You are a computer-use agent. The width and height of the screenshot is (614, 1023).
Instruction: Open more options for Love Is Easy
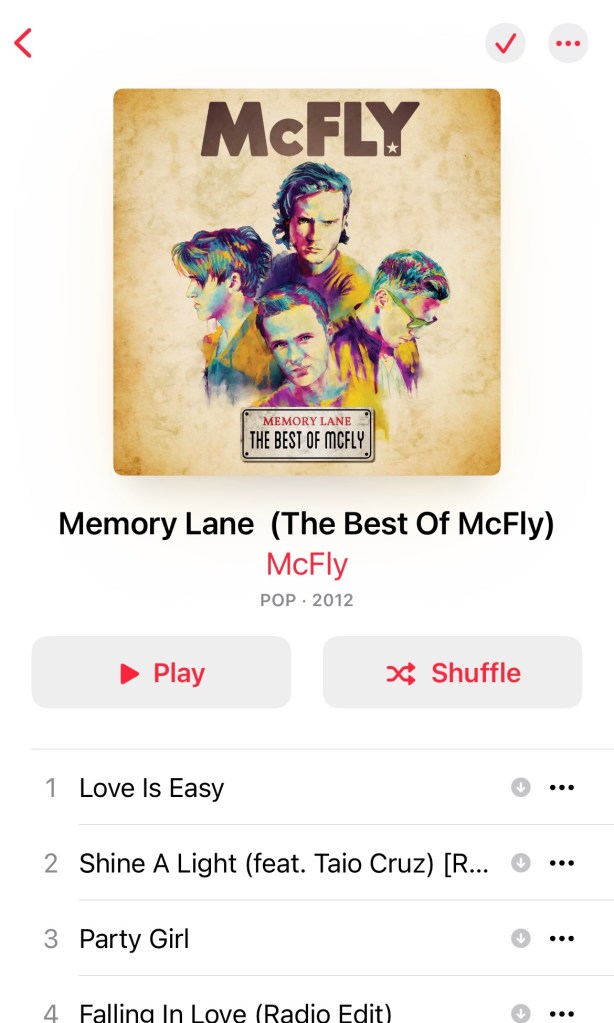pos(562,788)
